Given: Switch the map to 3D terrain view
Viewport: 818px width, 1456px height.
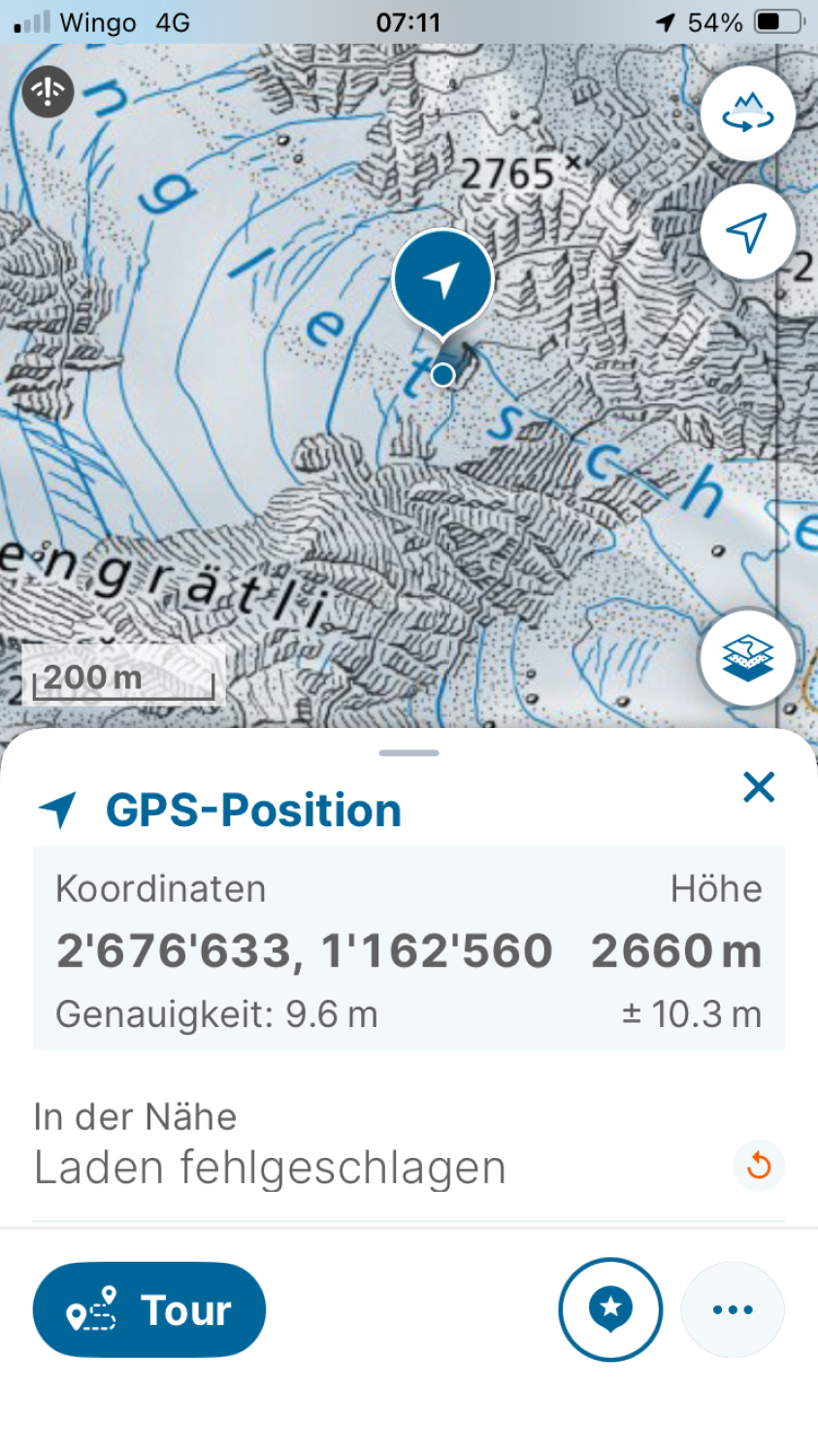Looking at the screenshot, I should (x=747, y=114).
